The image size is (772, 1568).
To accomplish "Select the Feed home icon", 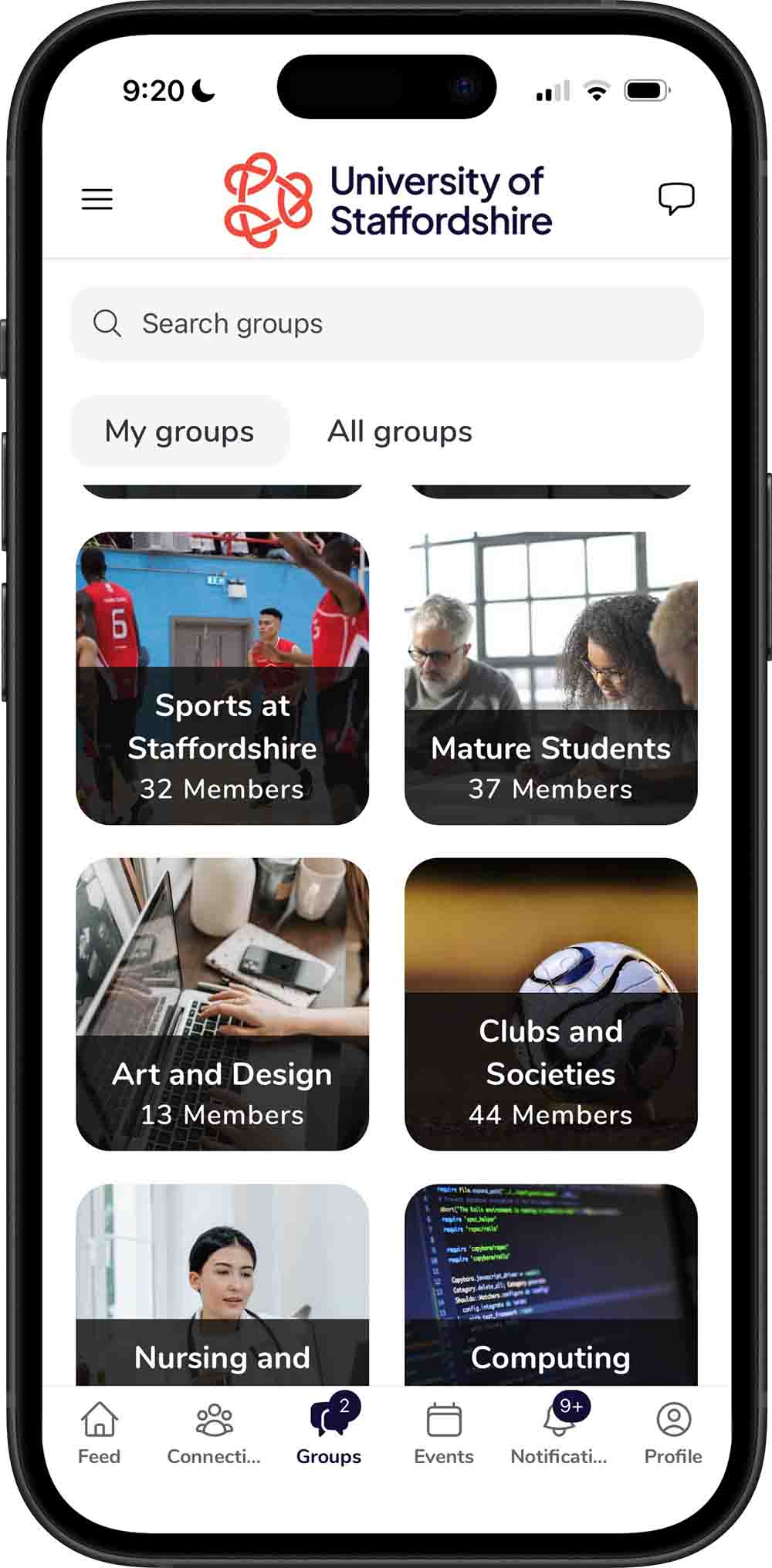I will (x=100, y=1420).
